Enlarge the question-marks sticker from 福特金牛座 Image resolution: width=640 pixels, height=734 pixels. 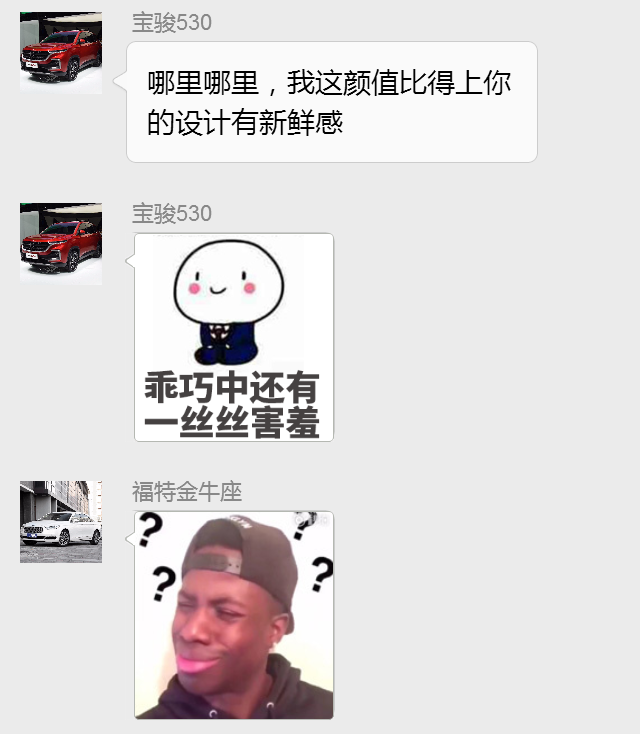tap(234, 615)
